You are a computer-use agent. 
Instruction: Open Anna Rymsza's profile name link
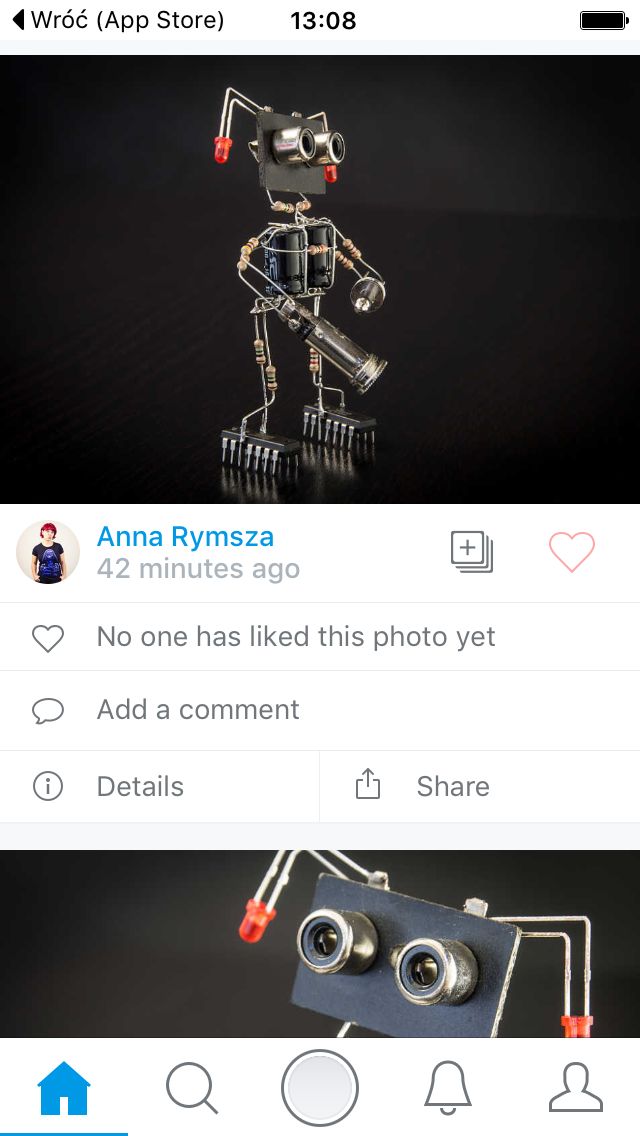click(x=186, y=537)
